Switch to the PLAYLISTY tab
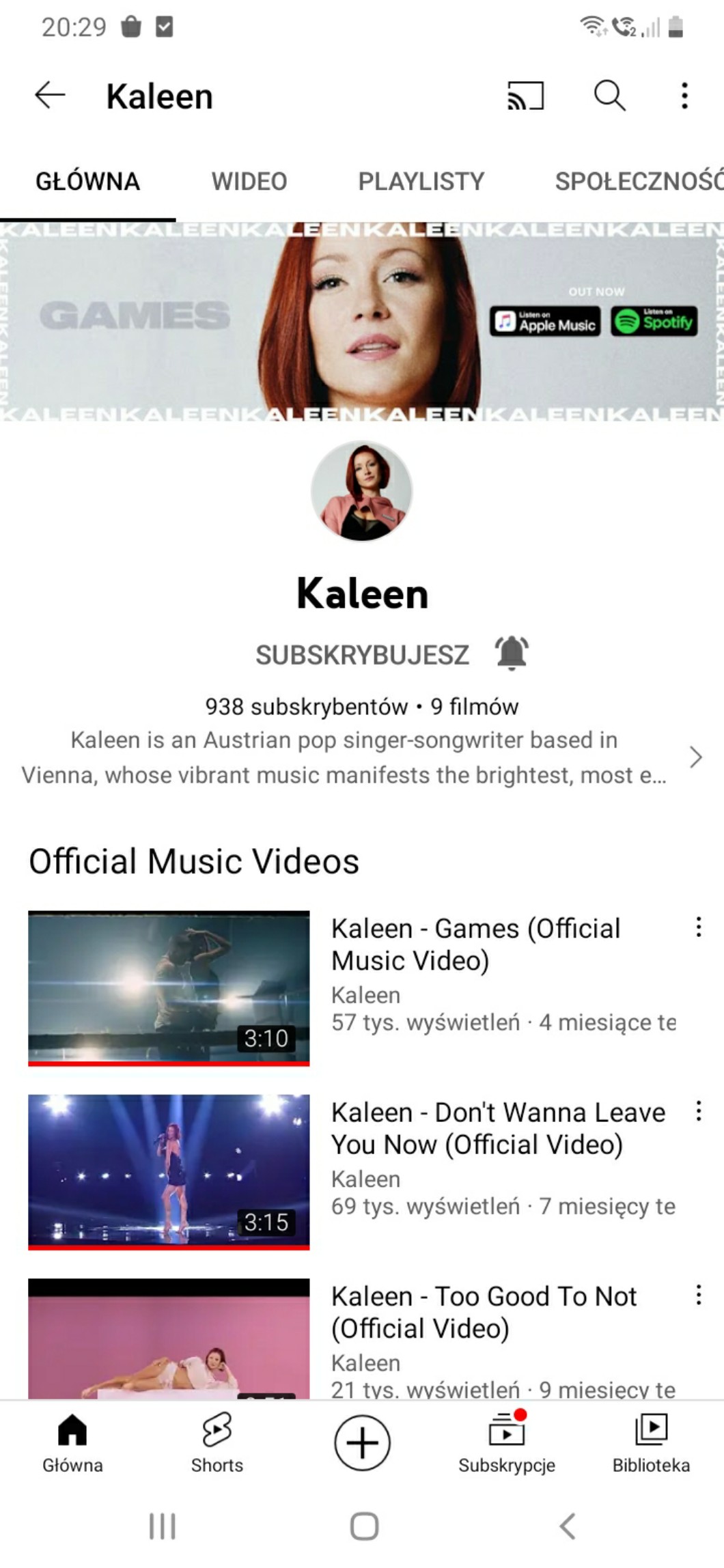 421,182
